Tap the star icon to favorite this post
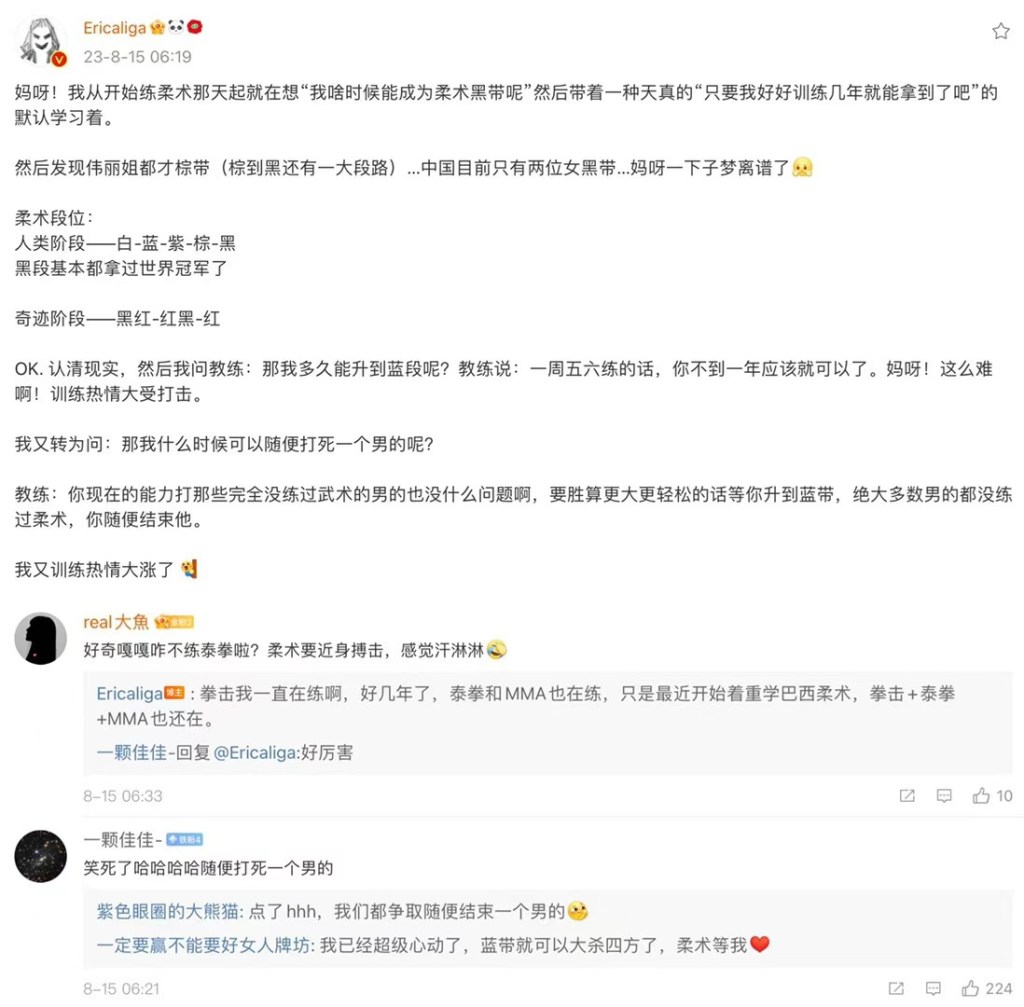Viewport: 1024px width, 1007px height. point(1000,31)
